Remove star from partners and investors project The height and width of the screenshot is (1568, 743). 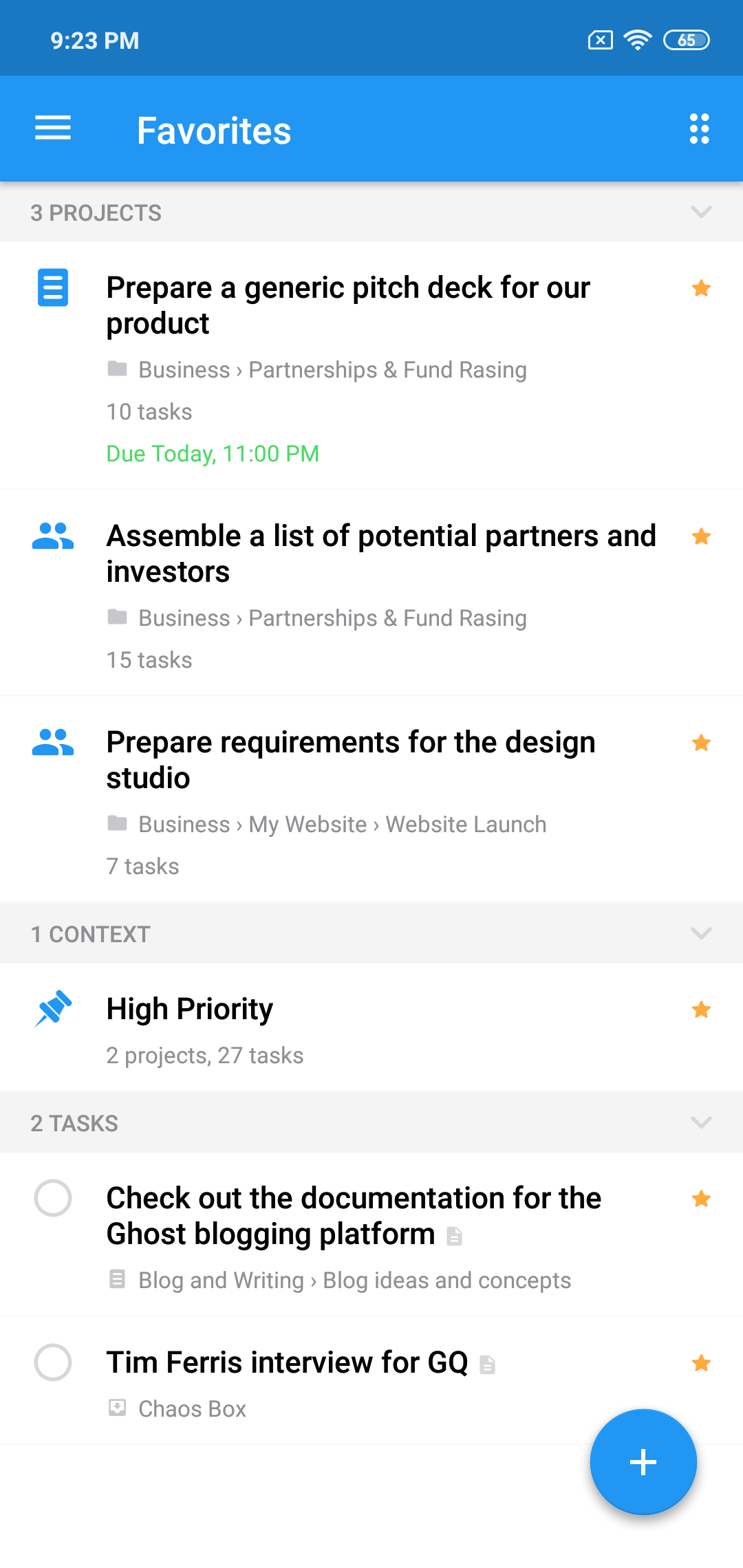[x=701, y=536]
